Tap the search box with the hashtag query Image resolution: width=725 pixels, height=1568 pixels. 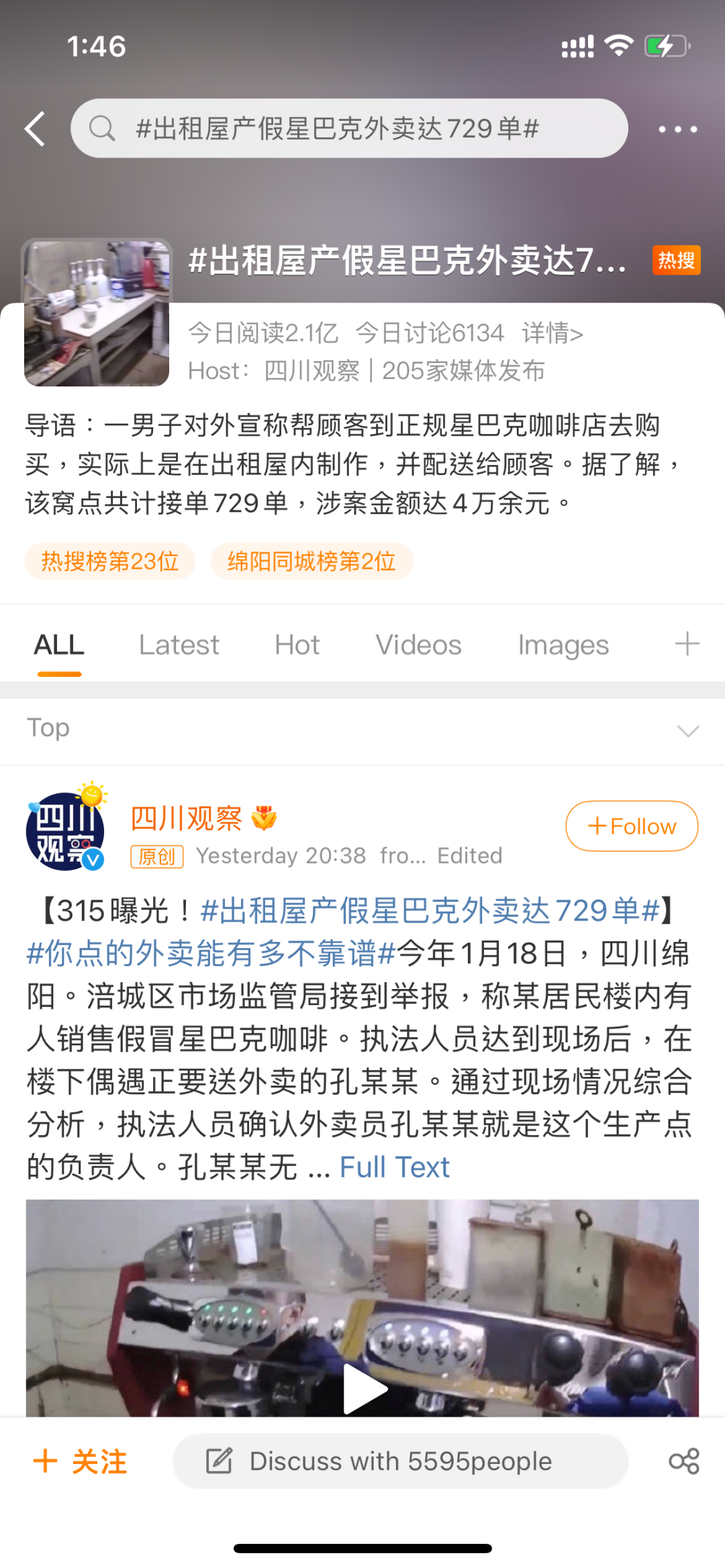click(x=349, y=129)
